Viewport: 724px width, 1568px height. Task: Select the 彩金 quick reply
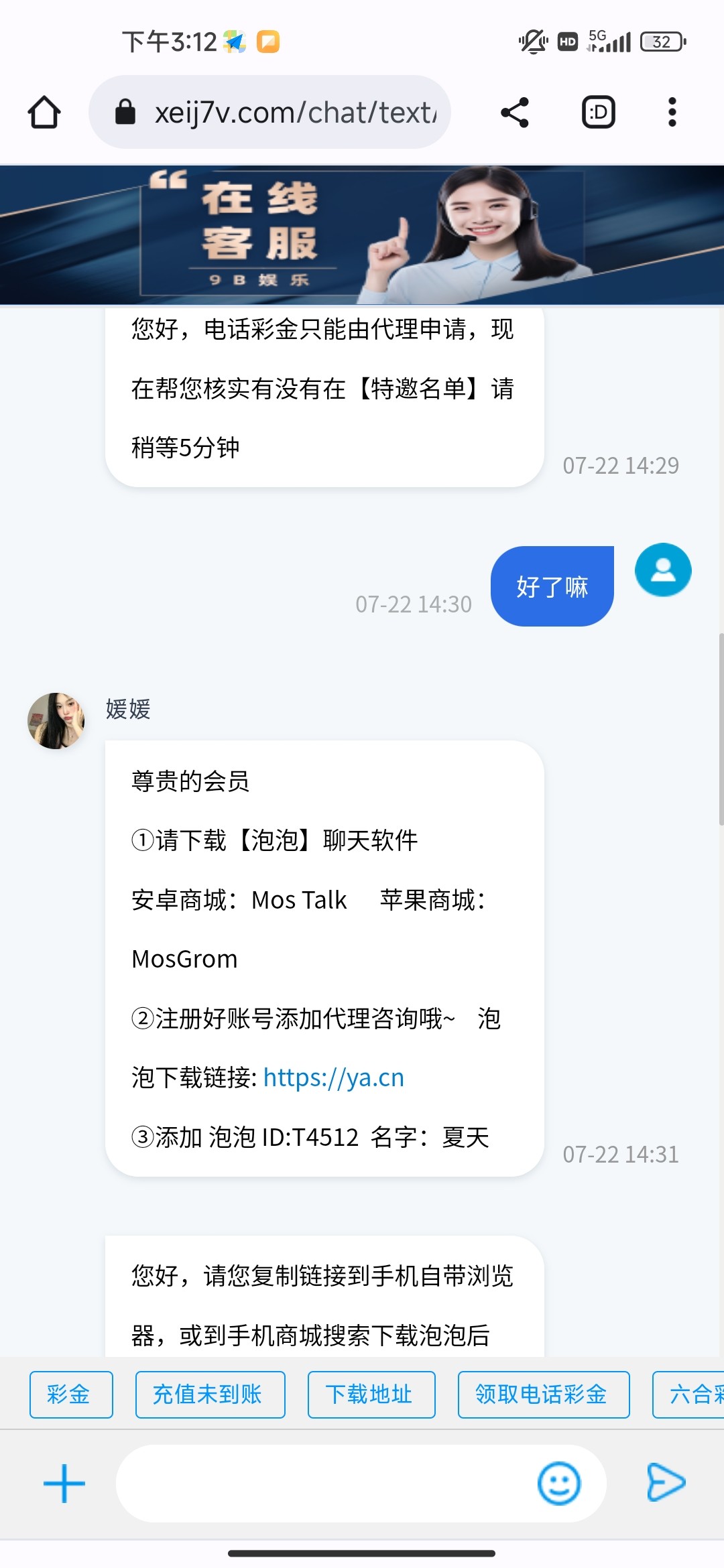(71, 1394)
